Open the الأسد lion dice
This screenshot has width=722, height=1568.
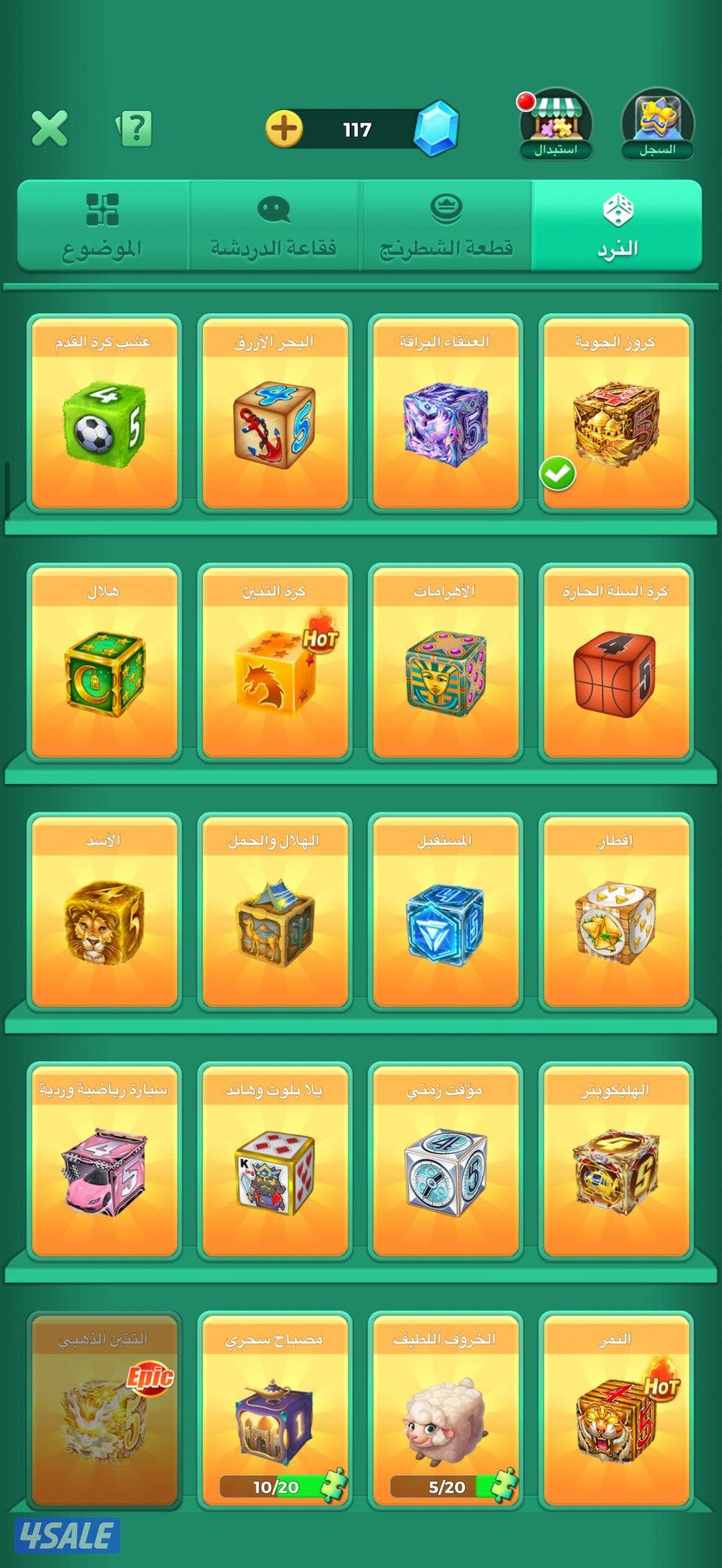[103, 911]
